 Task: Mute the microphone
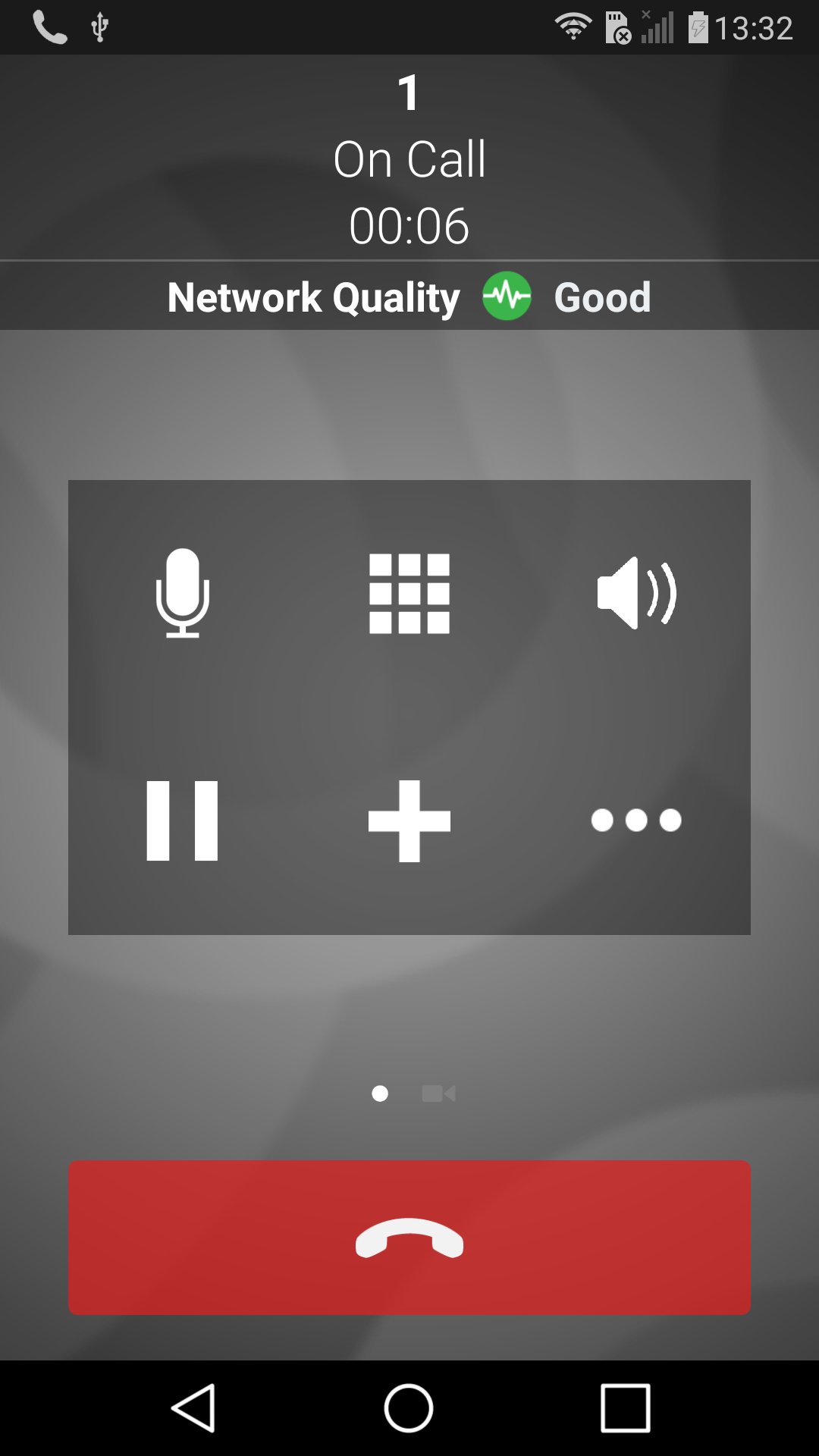[182, 593]
